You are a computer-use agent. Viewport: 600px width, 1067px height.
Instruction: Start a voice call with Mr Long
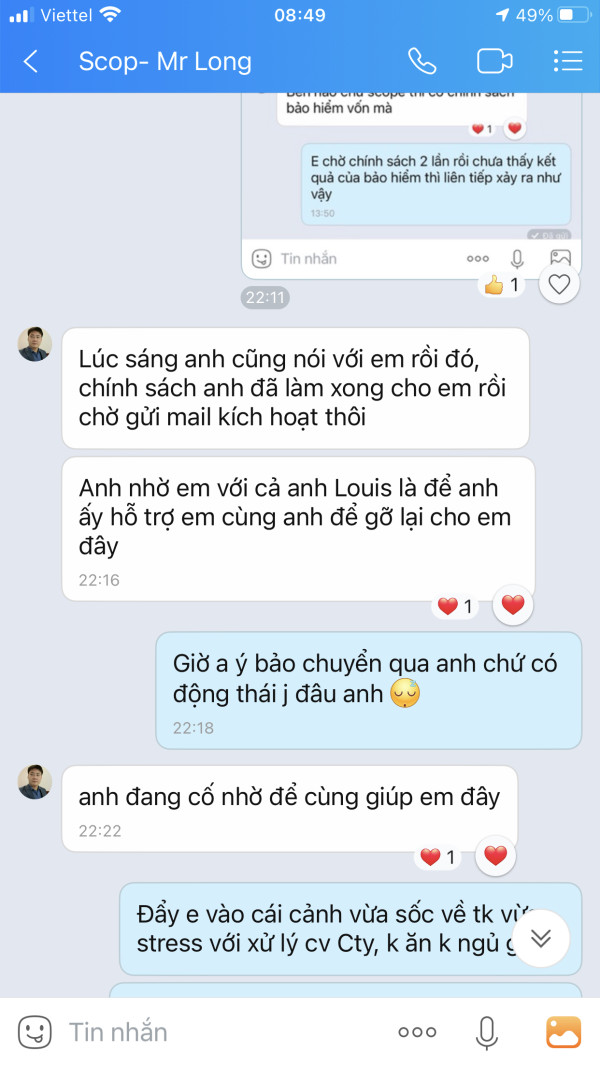pyautogui.click(x=422, y=61)
